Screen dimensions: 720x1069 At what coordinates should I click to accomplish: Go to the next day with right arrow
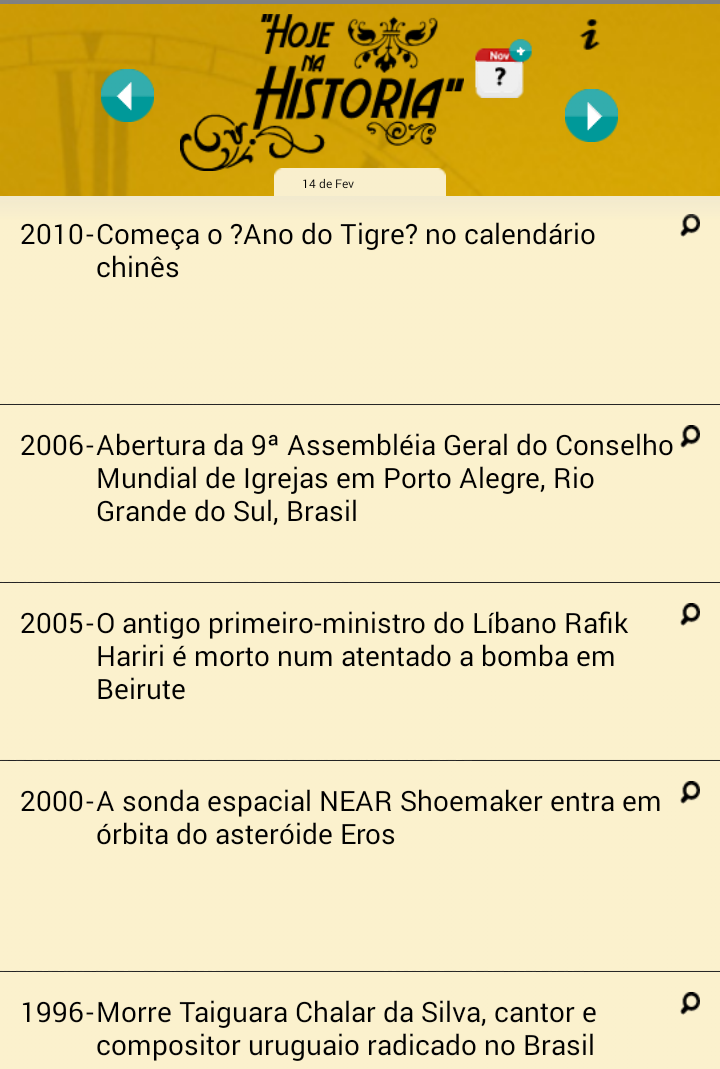click(591, 116)
